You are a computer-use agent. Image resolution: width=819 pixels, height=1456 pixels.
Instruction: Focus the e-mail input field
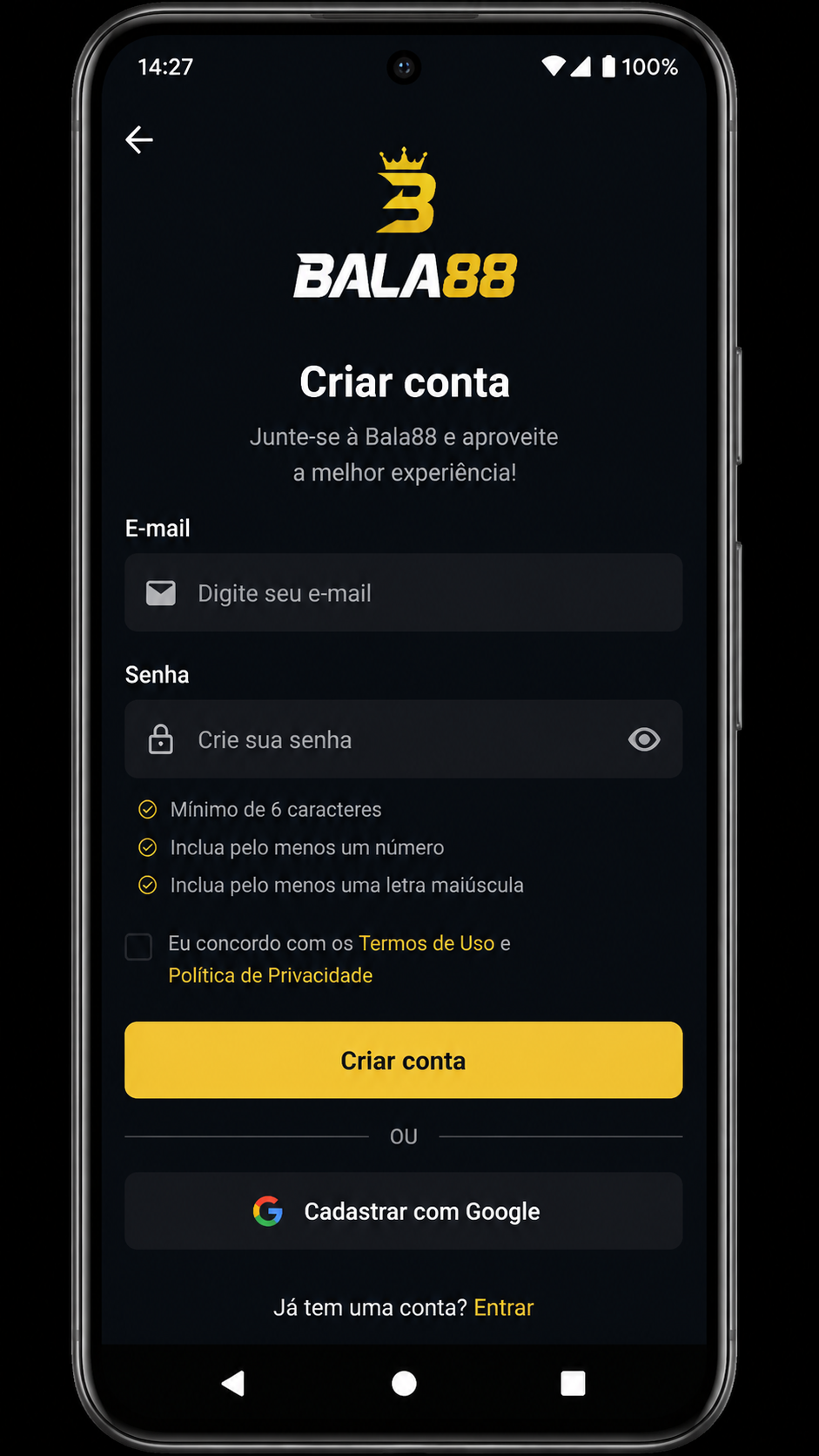click(403, 593)
